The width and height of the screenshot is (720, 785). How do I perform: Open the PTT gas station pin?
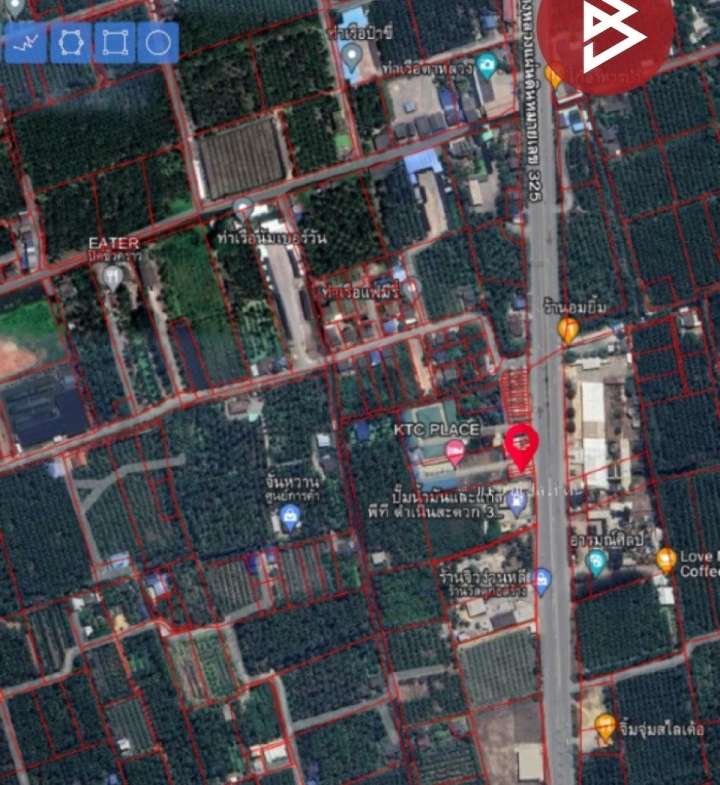517,503
